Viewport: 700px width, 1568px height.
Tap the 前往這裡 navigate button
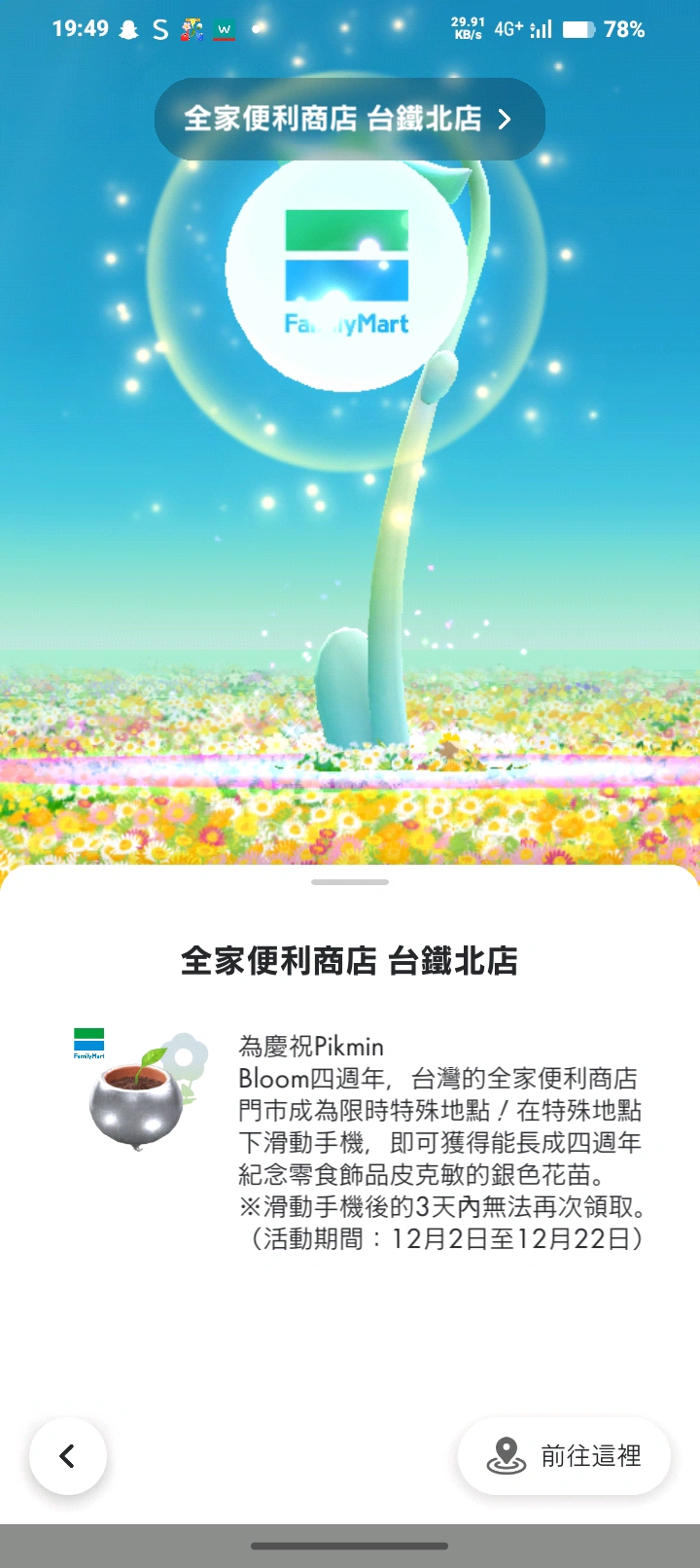point(564,1455)
